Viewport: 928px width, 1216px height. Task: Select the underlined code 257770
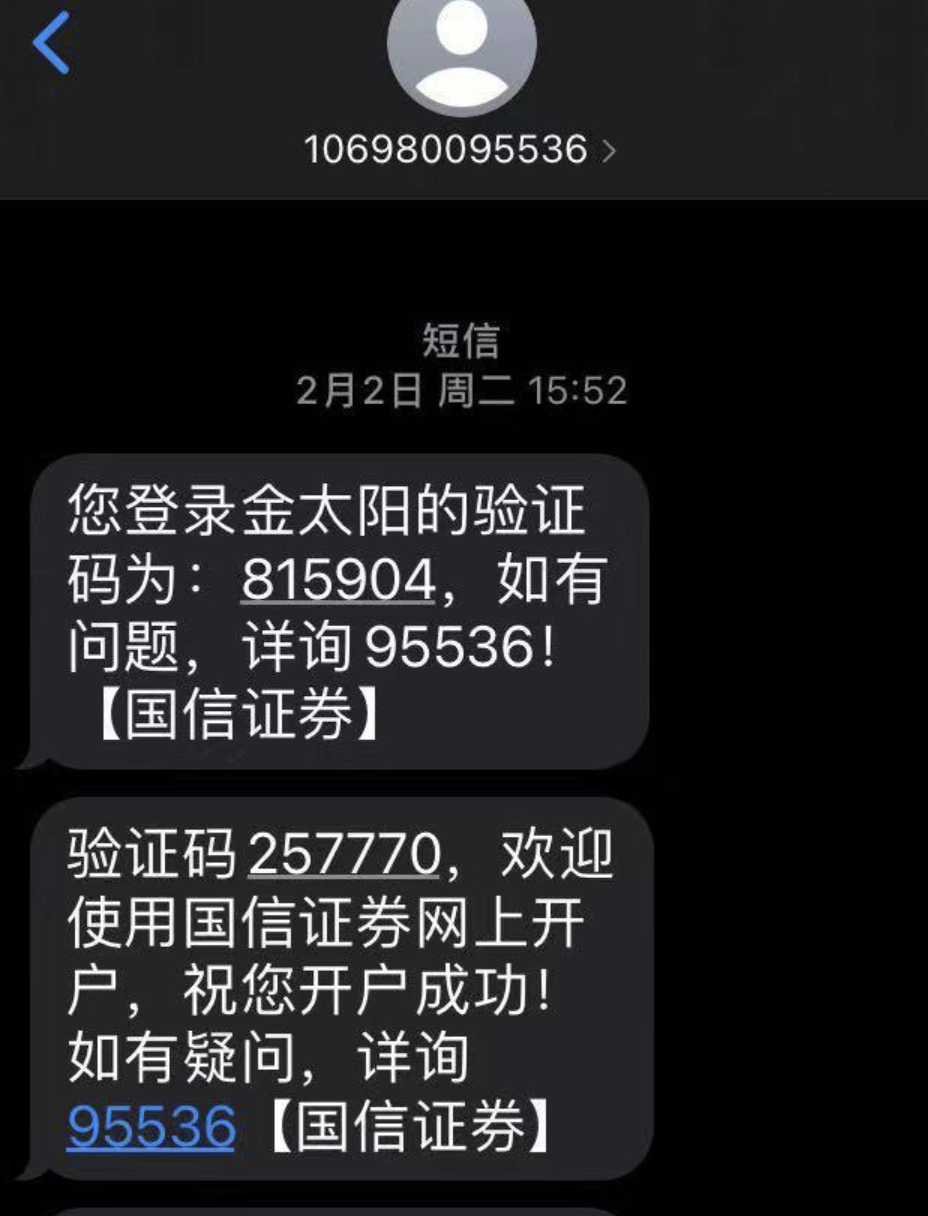[x=343, y=855]
